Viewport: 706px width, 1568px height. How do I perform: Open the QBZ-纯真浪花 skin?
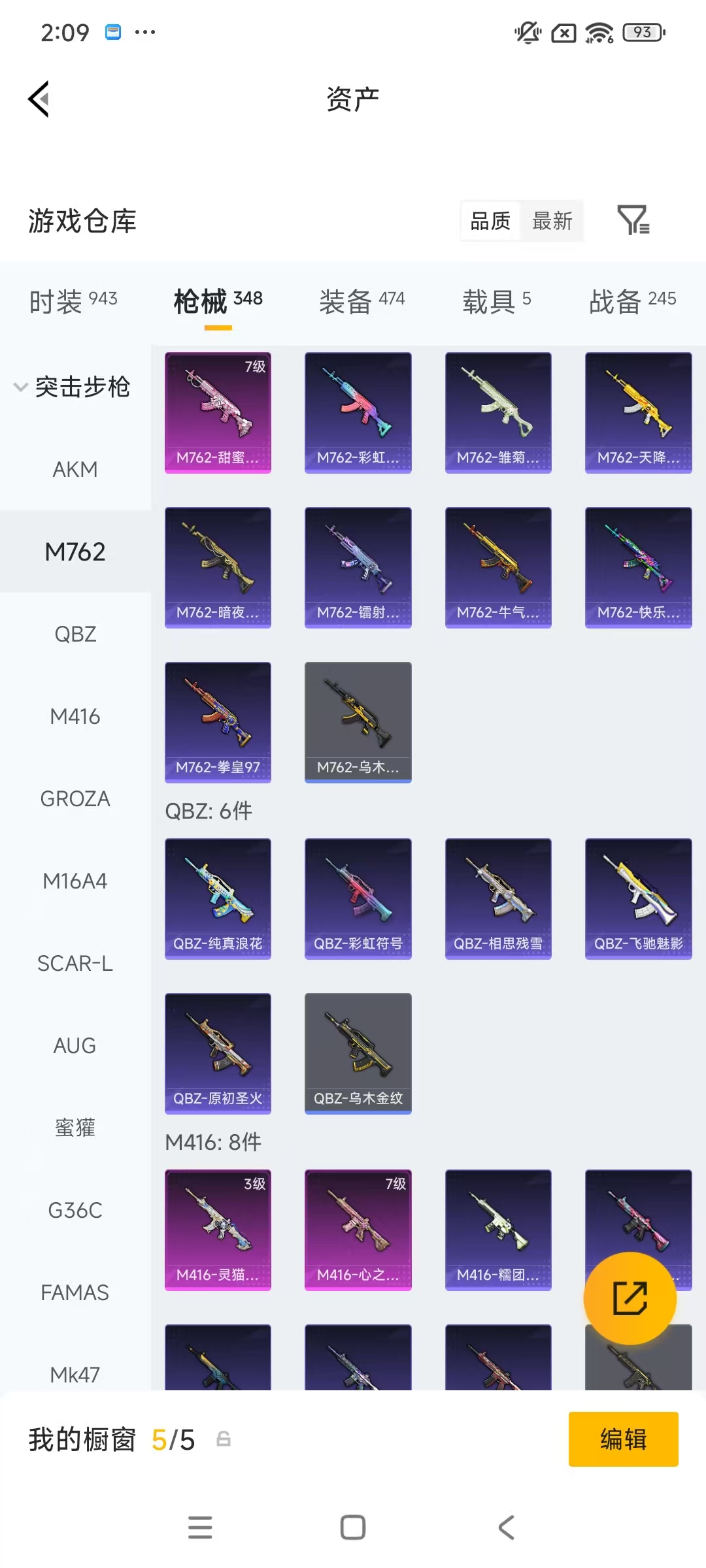click(x=218, y=898)
